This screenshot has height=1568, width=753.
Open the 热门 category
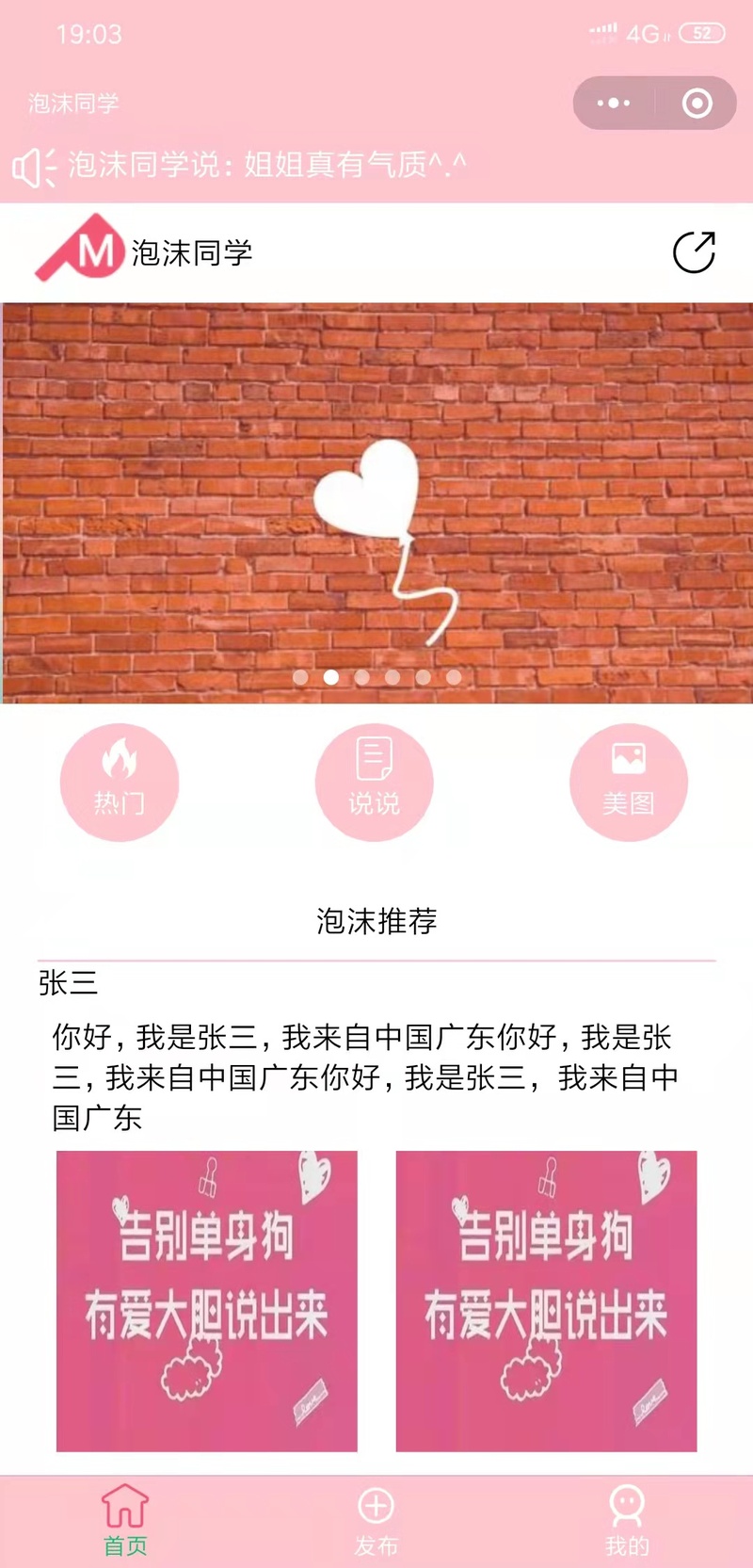point(120,782)
